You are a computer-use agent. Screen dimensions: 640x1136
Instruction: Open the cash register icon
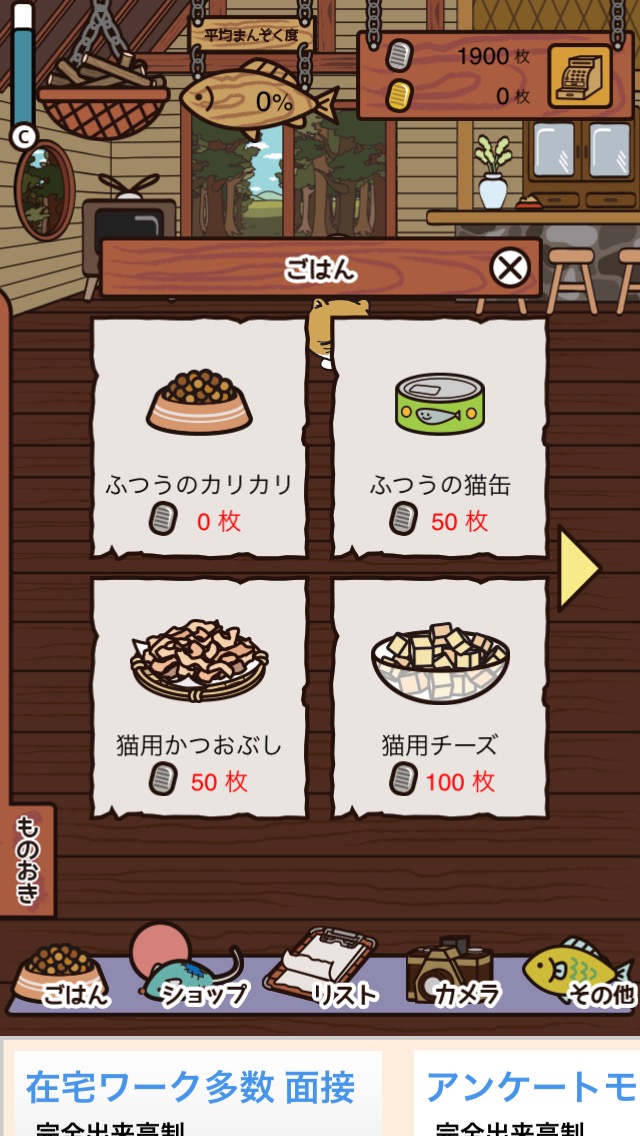point(579,76)
